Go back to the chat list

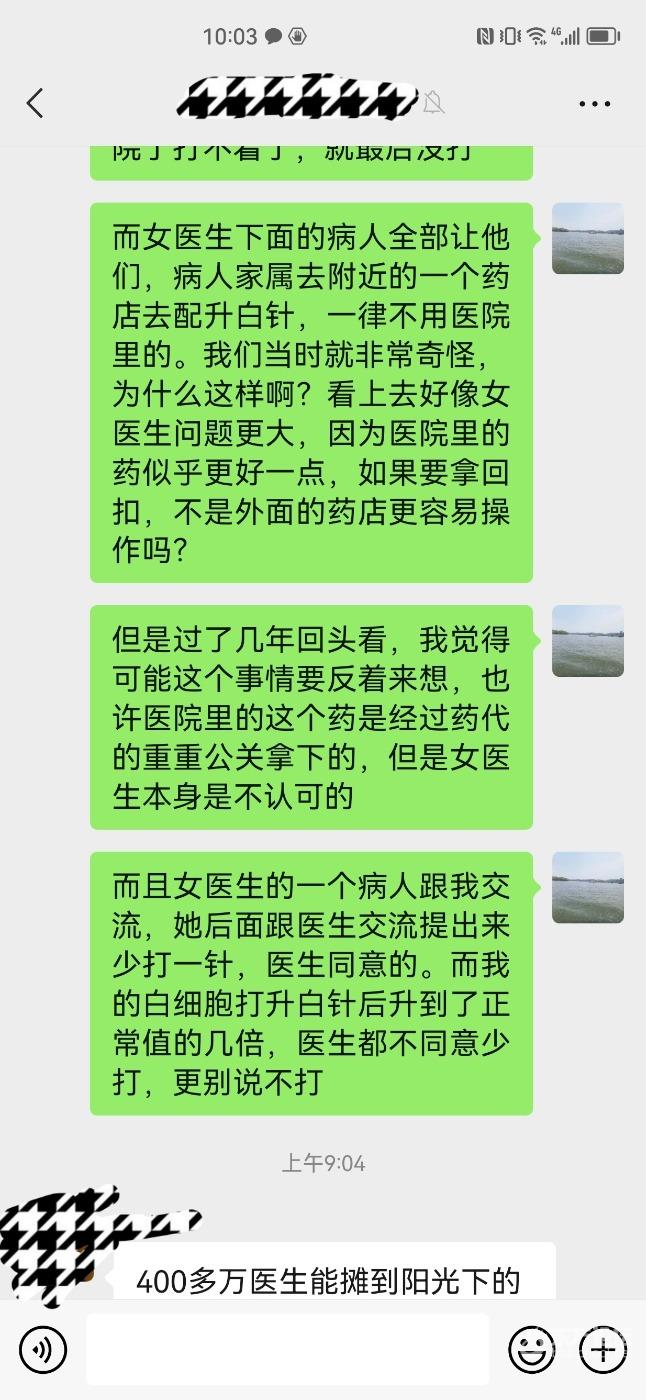click(35, 102)
